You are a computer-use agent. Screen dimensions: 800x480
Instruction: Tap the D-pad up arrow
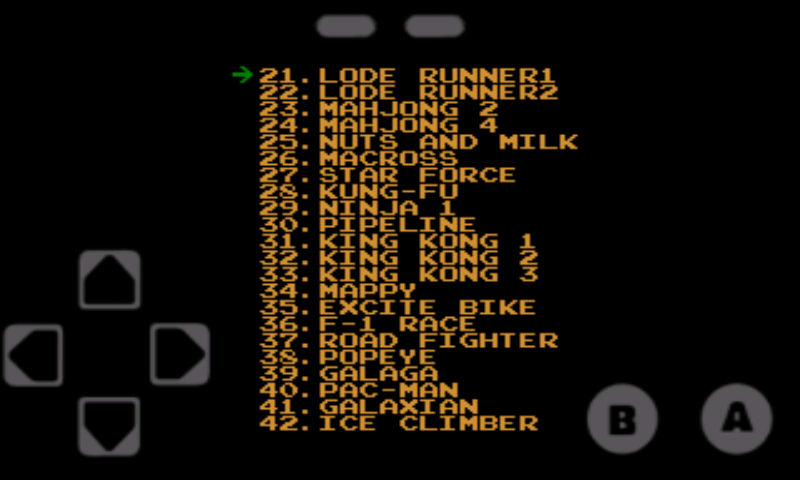click(109, 280)
